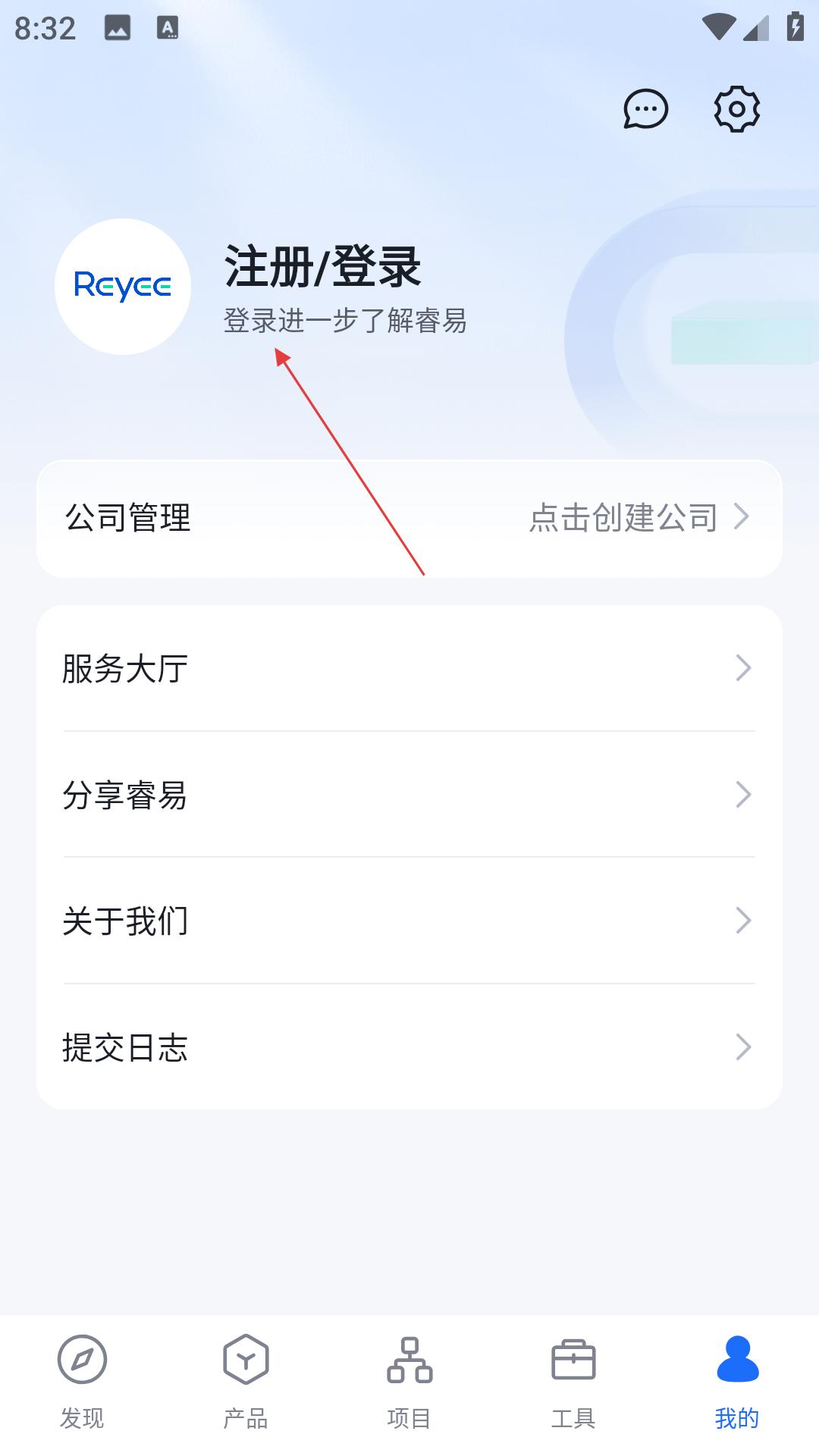Expand the 公司管理 row chevron
819x1456 pixels.
point(744,518)
